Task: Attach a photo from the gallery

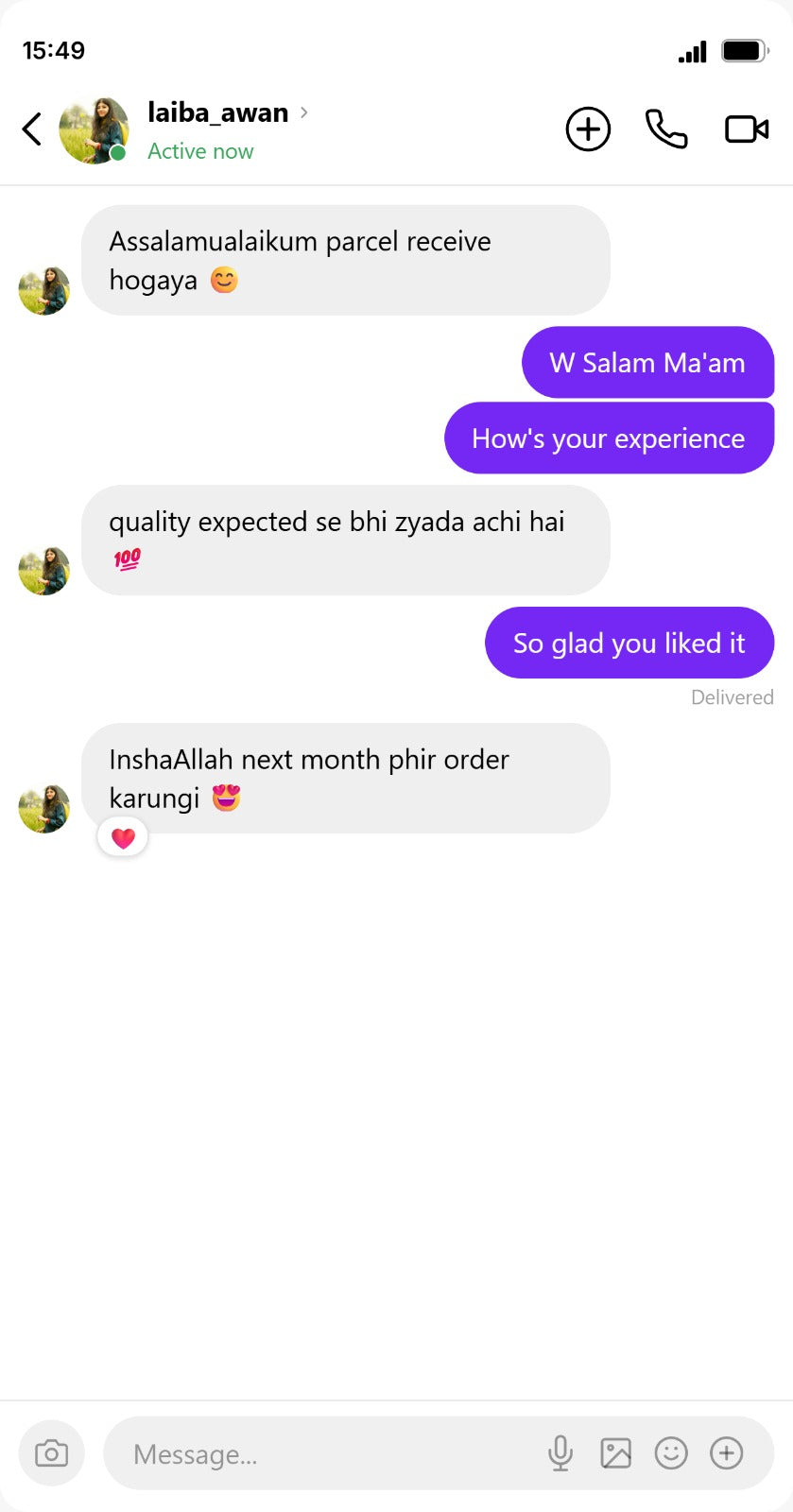Action: (x=615, y=1453)
